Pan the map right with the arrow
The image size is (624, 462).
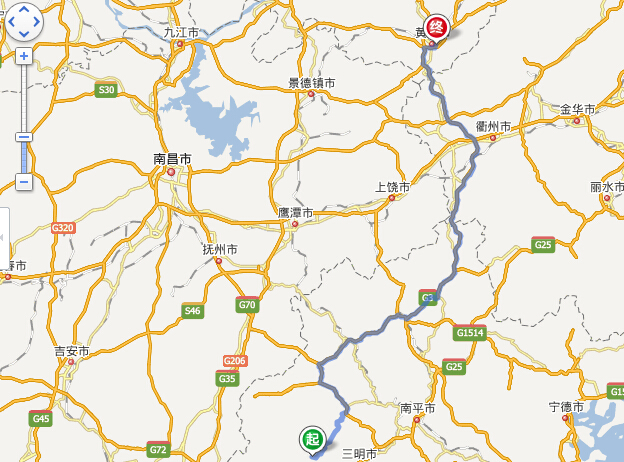coord(36,22)
